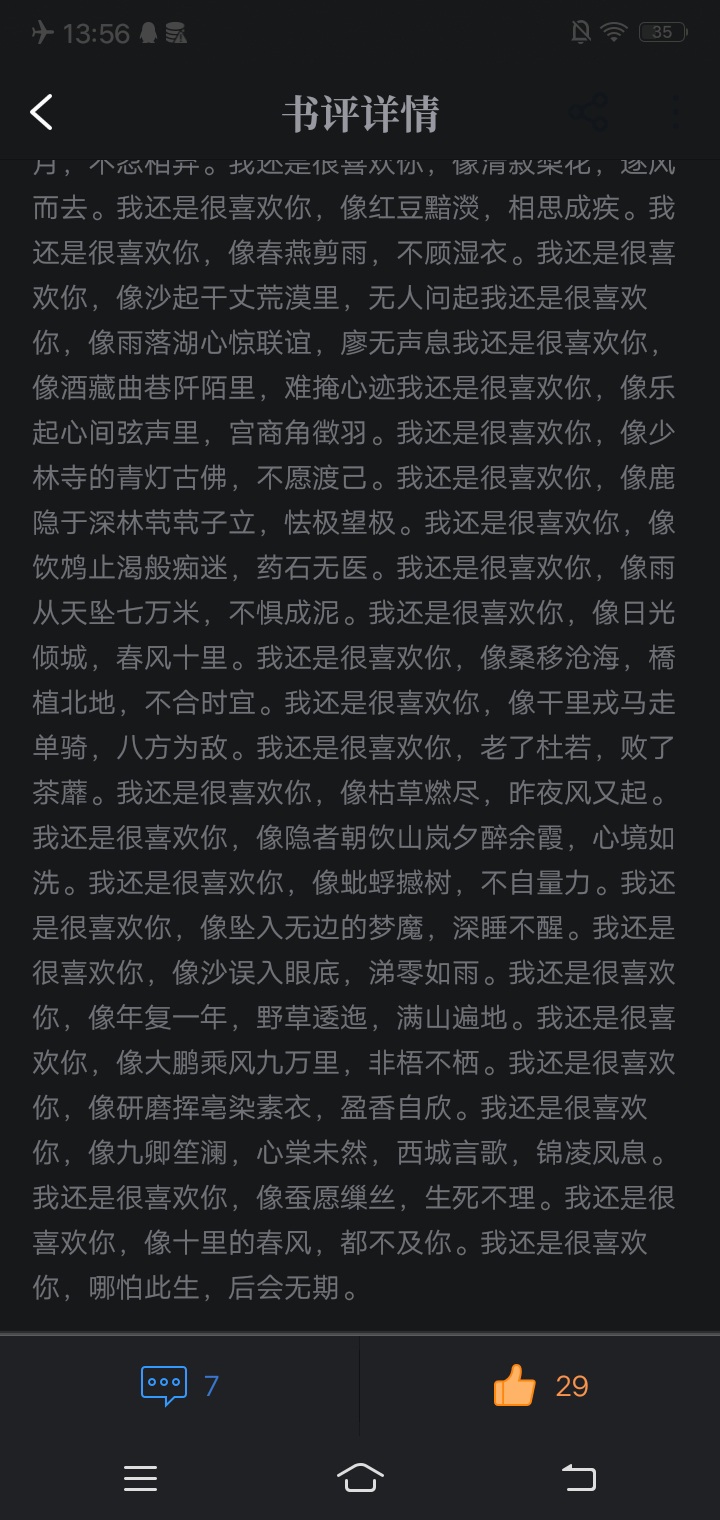This screenshot has height=1520, width=720.
Task: Go back from the 书评详情 page
Action: [42, 112]
